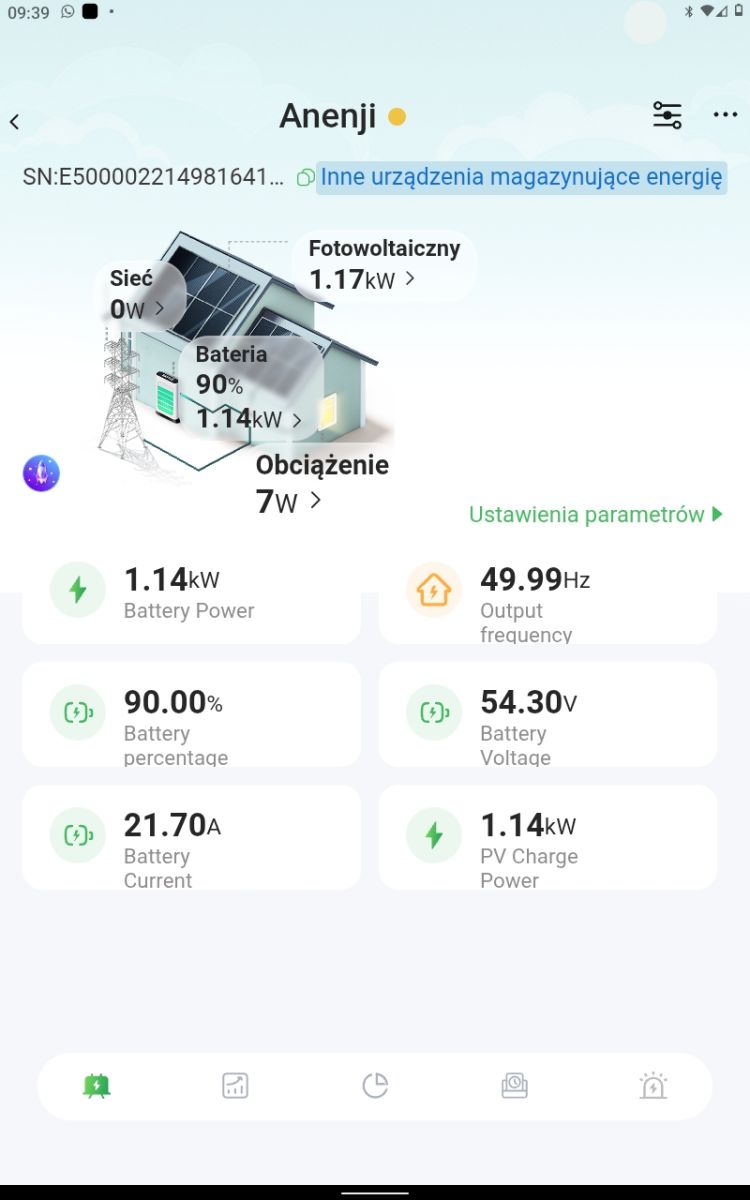Switch to the device history tab
The image size is (750, 1200).
[x=514, y=1086]
